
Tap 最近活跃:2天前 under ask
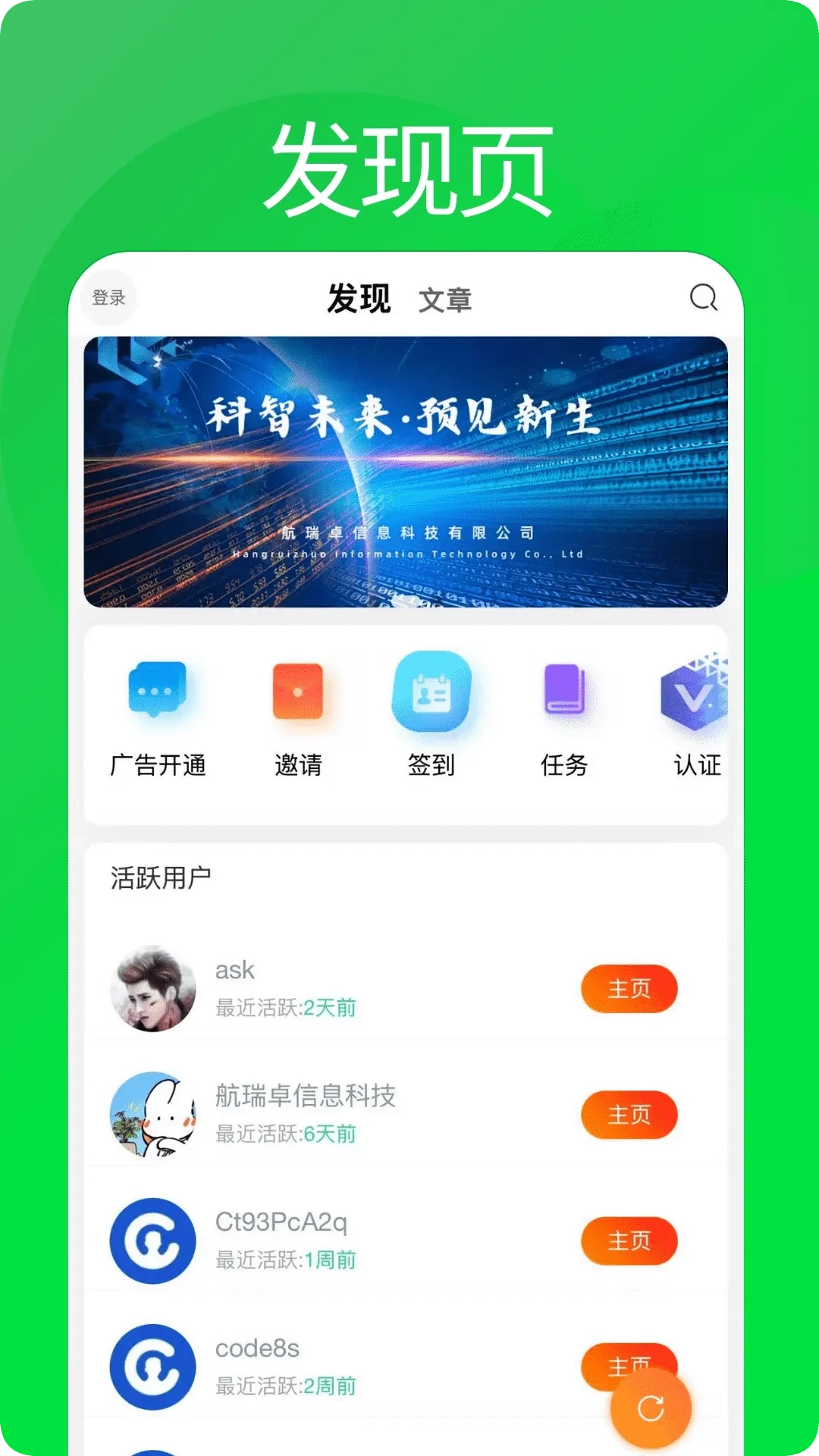click(x=286, y=1009)
